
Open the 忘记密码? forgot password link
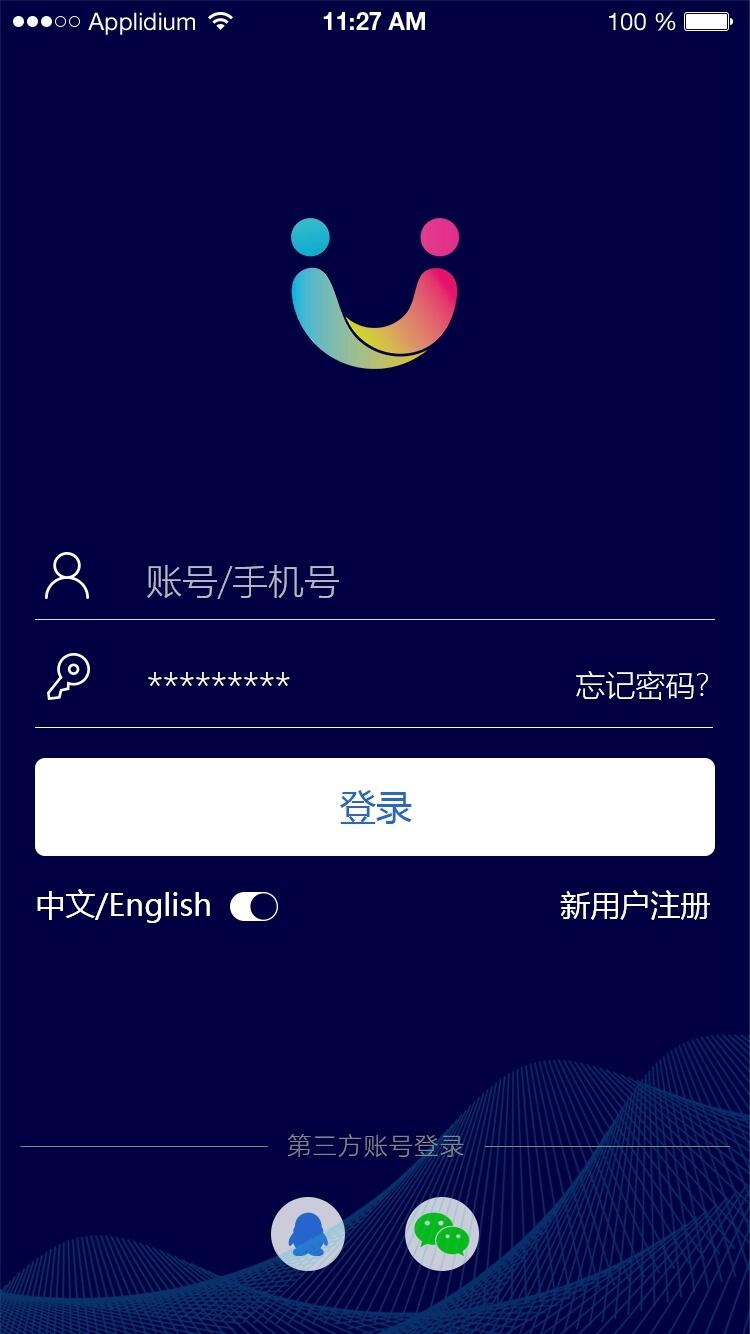pos(641,686)
